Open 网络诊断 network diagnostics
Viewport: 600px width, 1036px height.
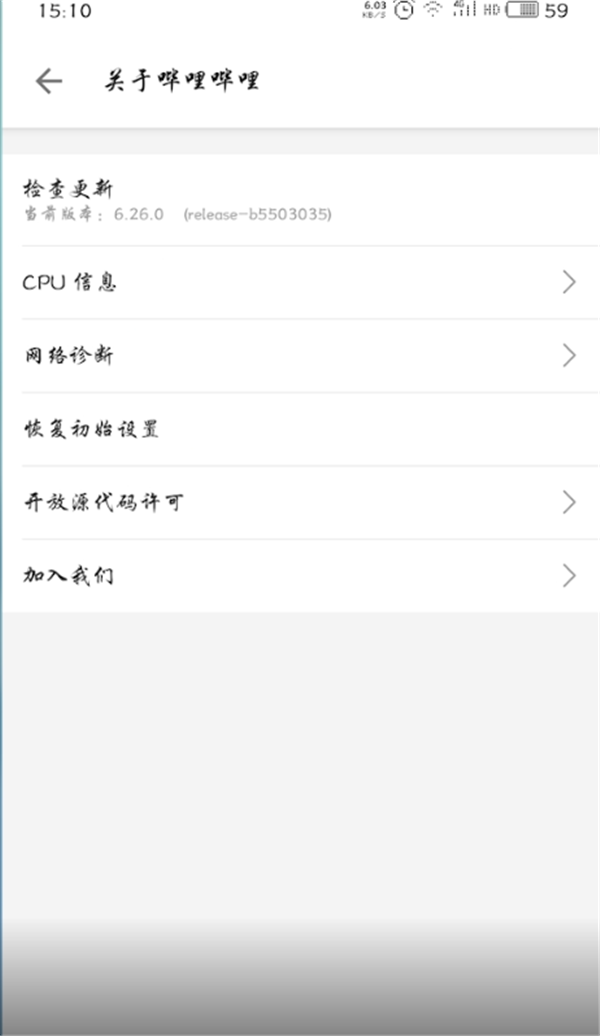click(x=300, y=355)
